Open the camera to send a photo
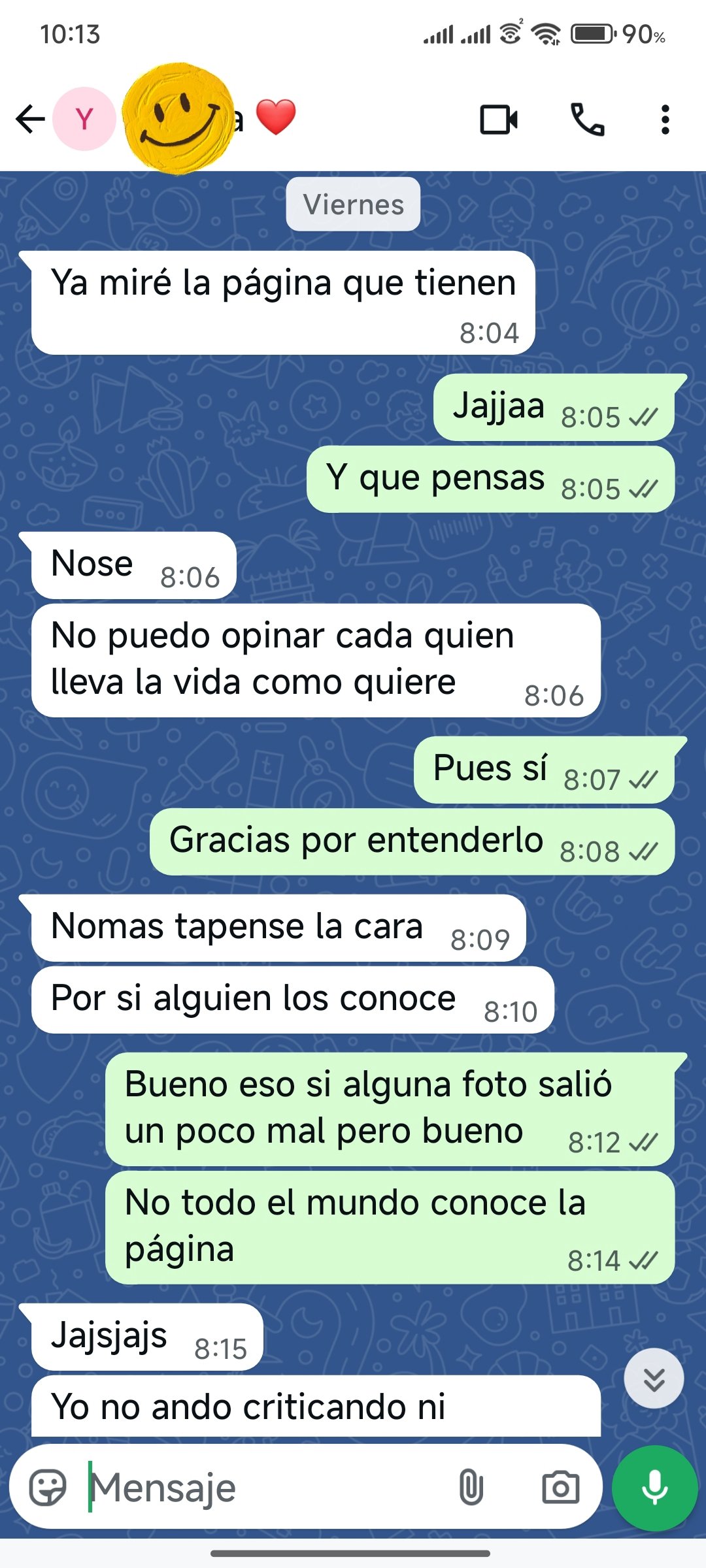This screenshot has height=1568, width=706. [x=560, y=1488]
